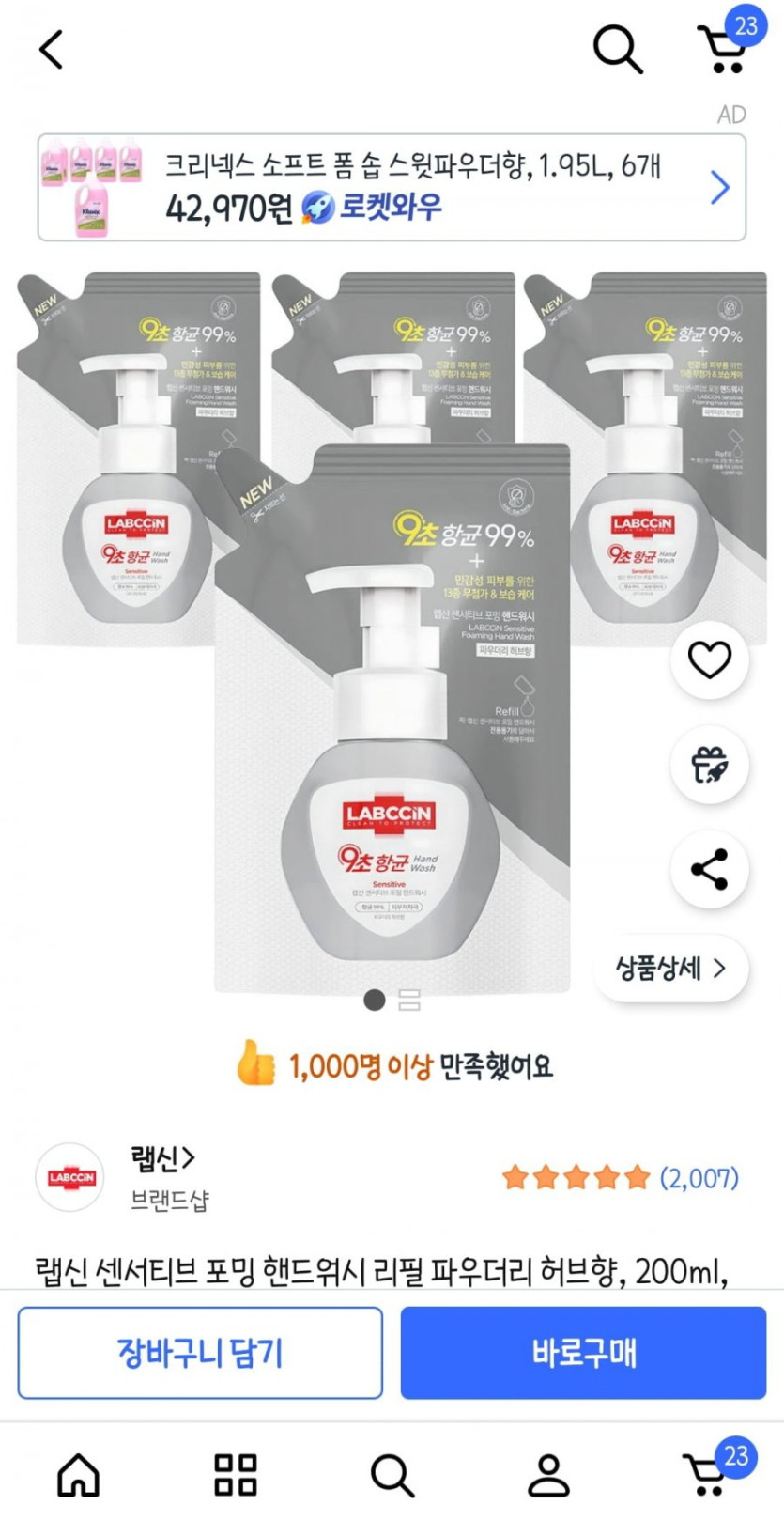The width and height of the screenshot is (784, 1536).
Task: Go back using the top-left arrow
Action: (52, 49)
